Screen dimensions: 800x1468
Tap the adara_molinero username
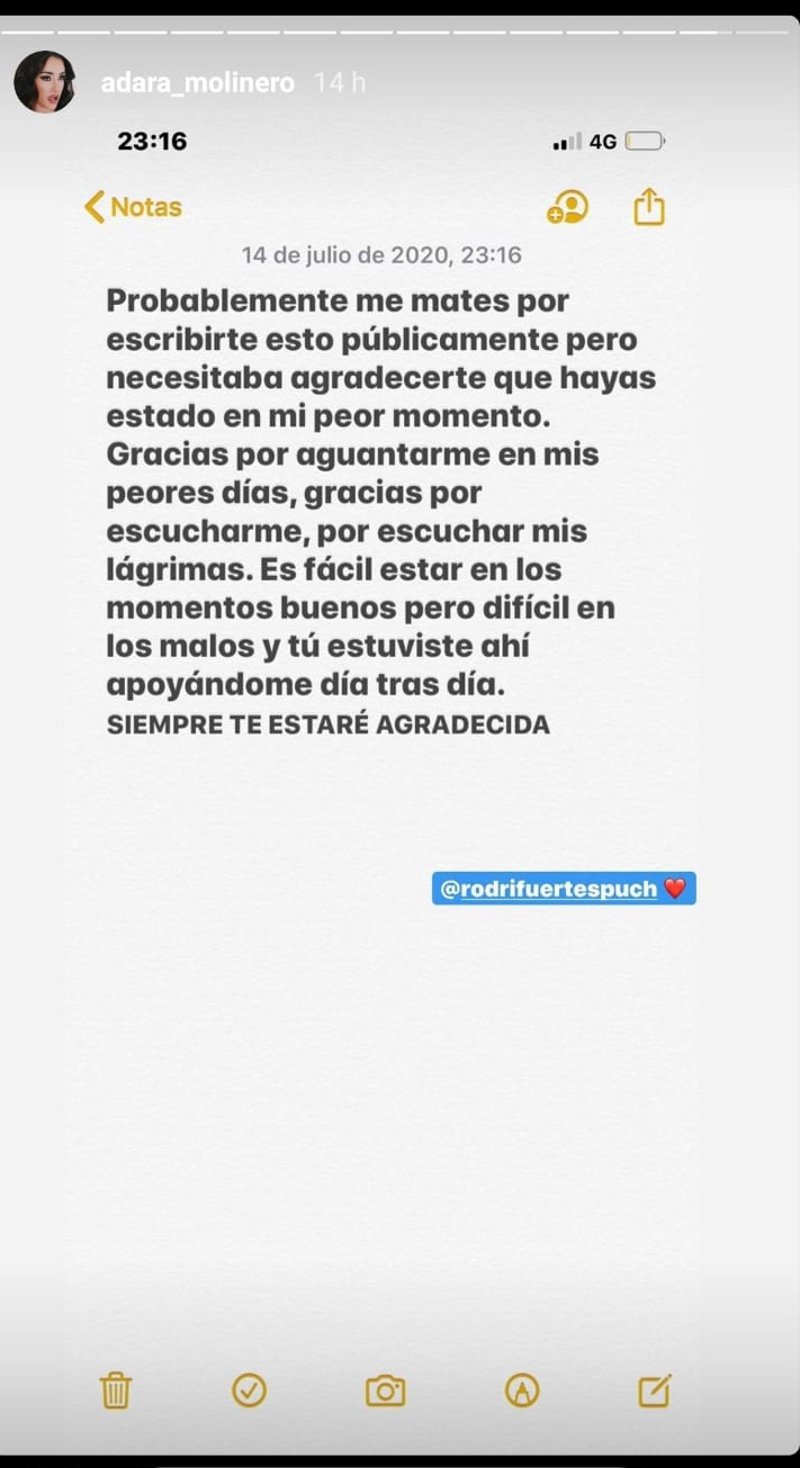[198, 83]
